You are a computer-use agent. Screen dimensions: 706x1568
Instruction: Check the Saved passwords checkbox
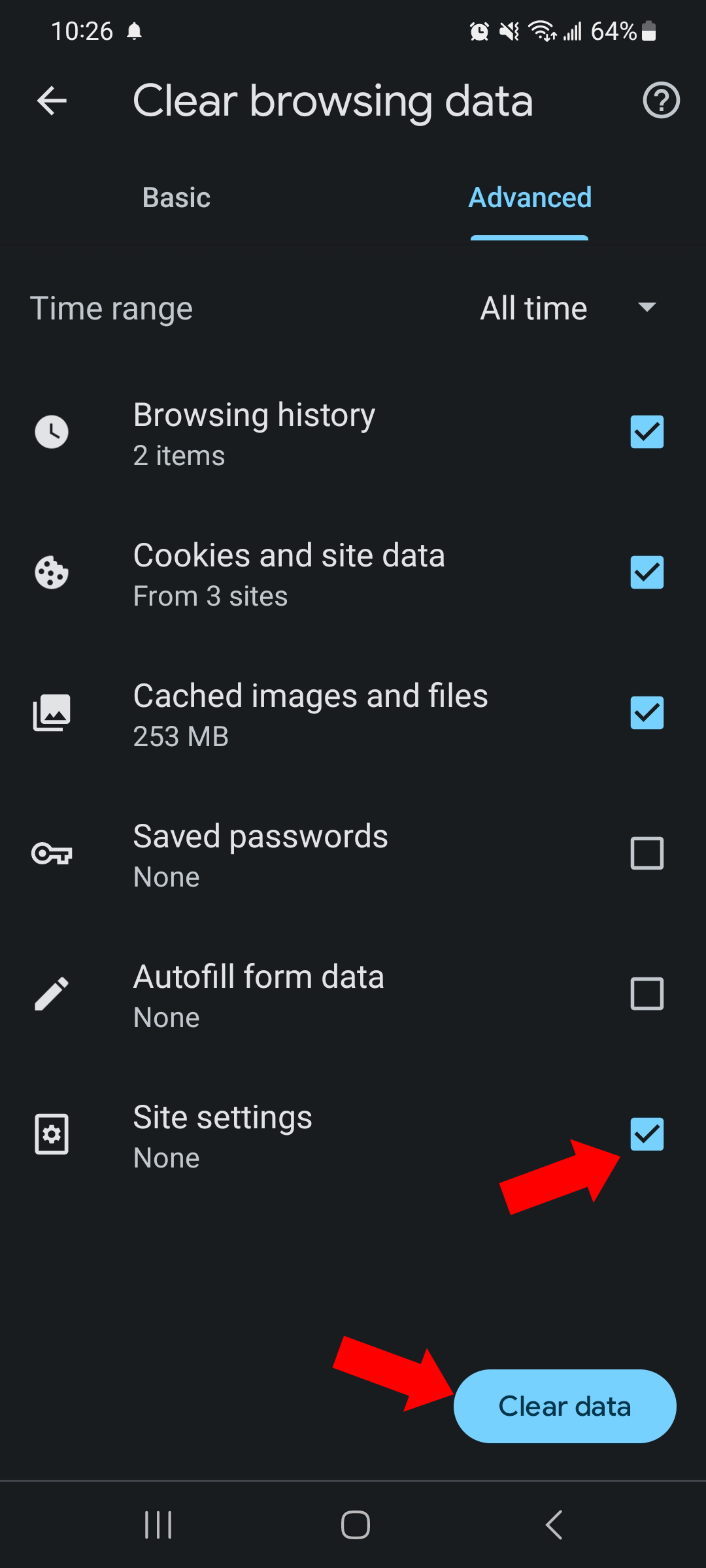point(647,853)
